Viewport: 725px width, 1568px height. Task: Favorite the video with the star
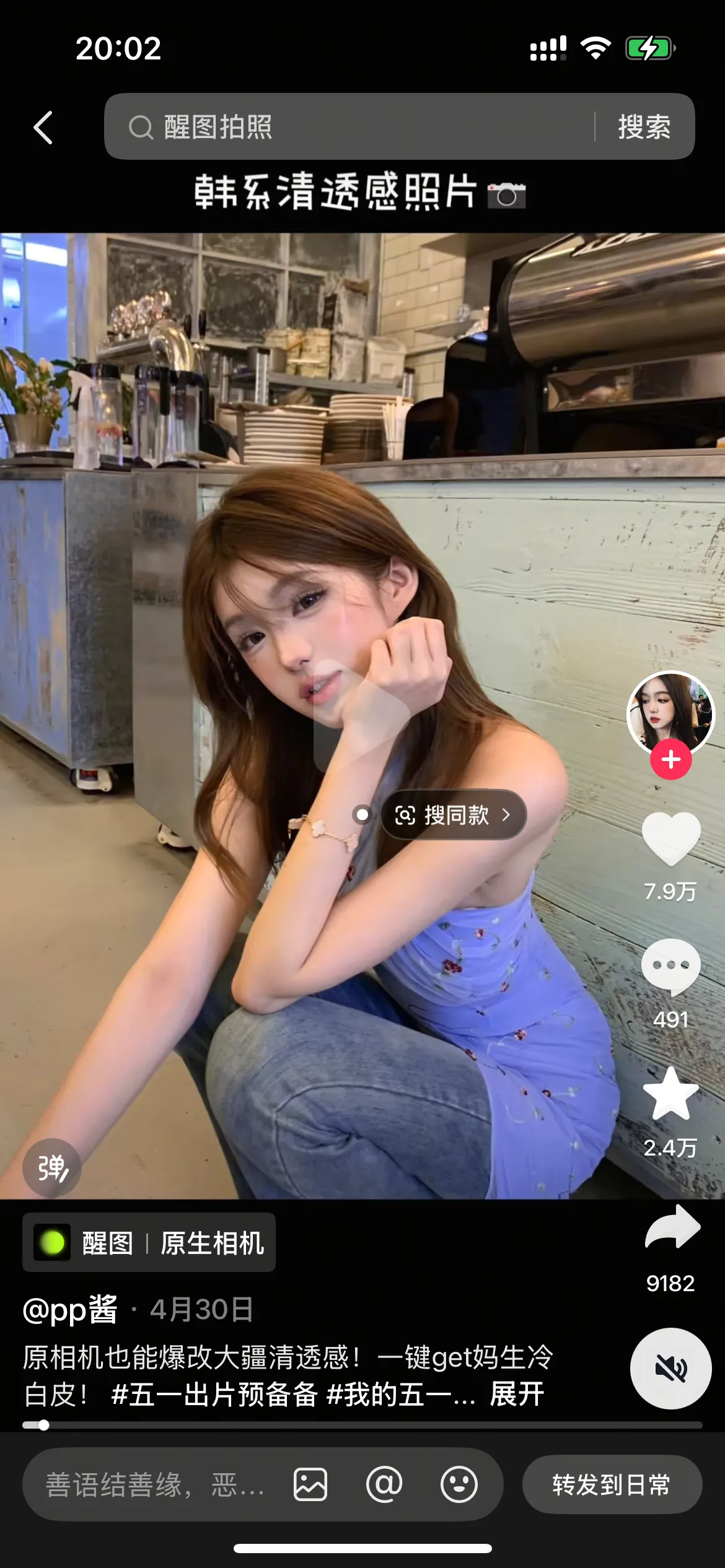click(x=670, y=1095)
